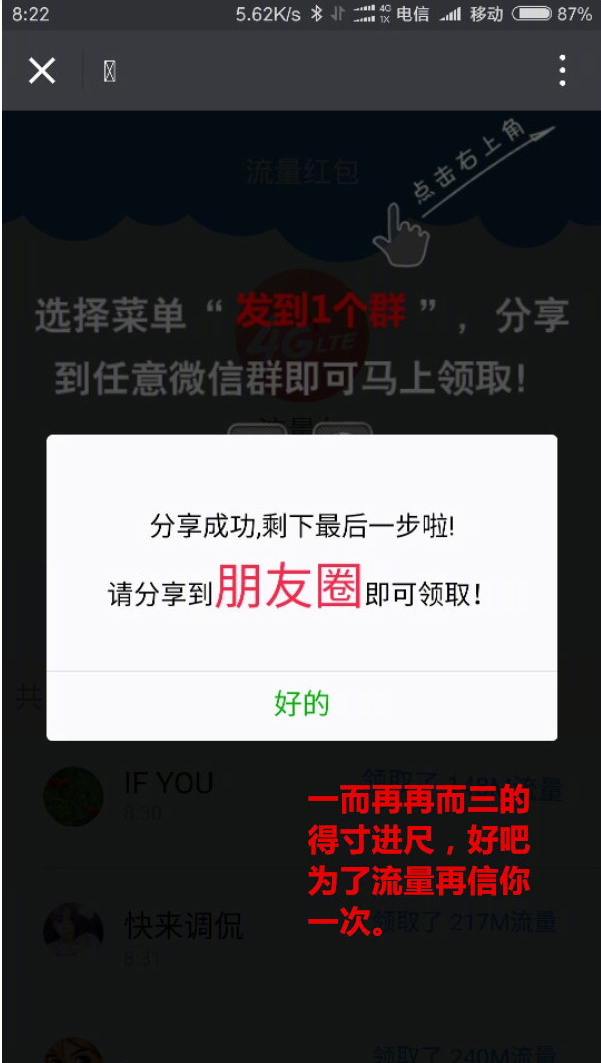Close the web page with X
The height and width of the screenshot is (1063, 601).
point(42,71)
